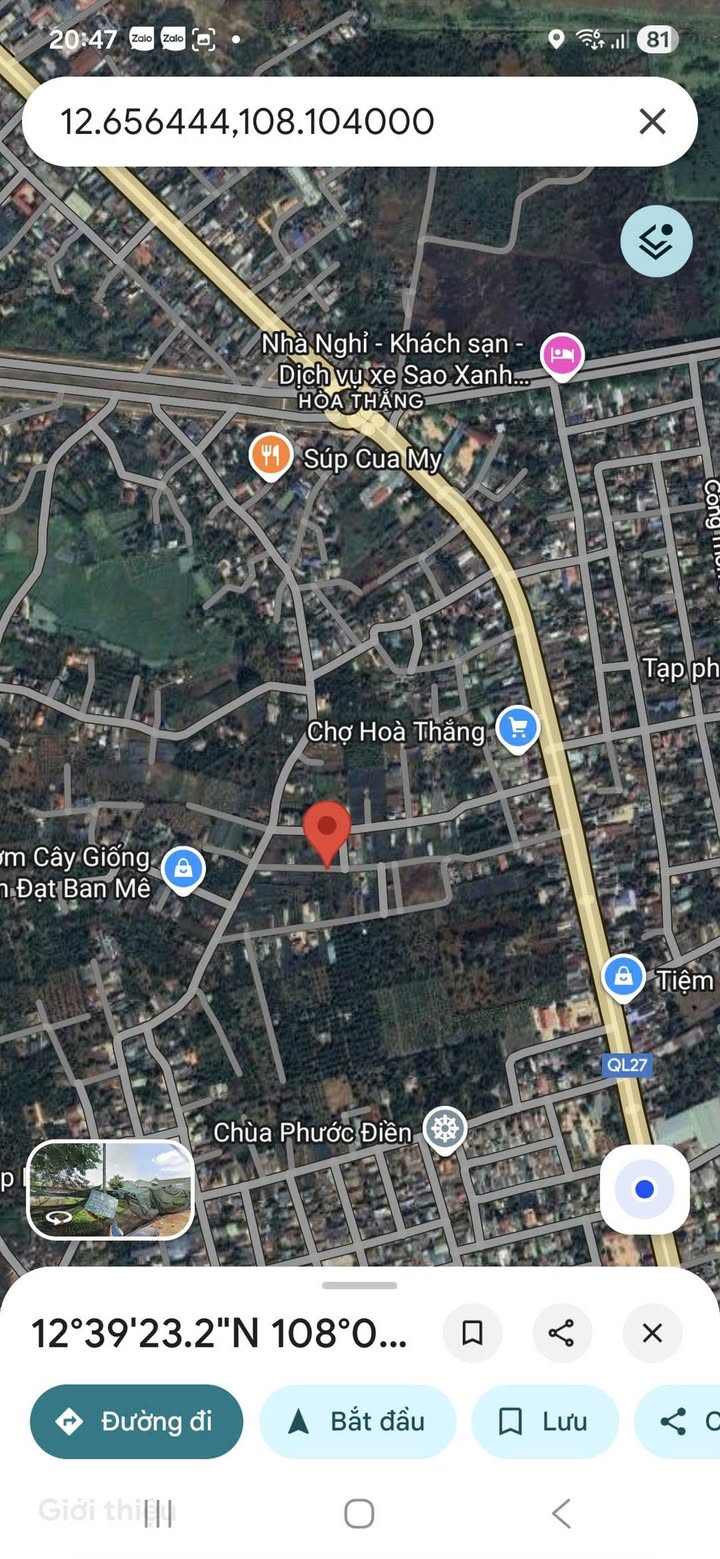Start navigation with Bắt đầu
720x1559 pixels.
tap(357, 1421)
